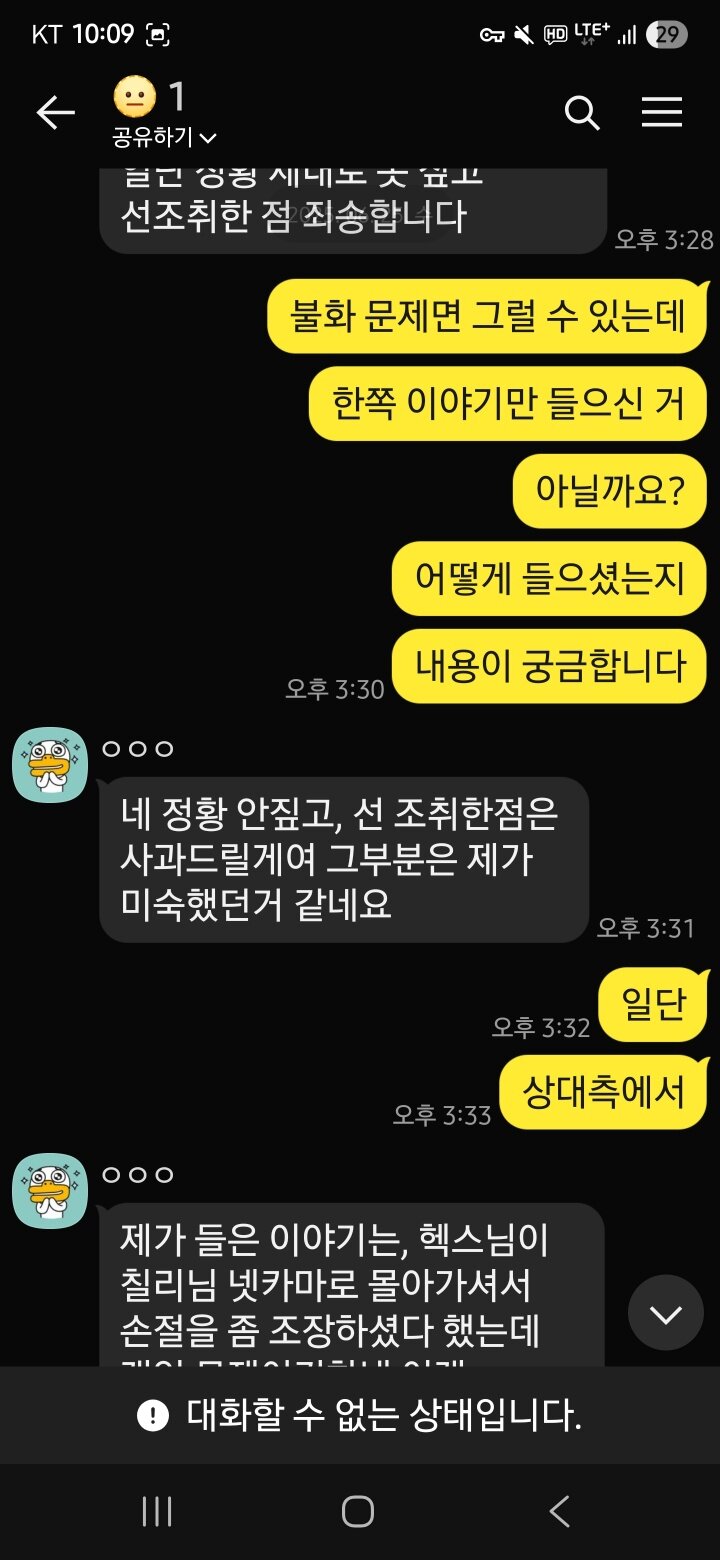The width and height of the screenshot is (720, 1560).
Task: Tap the system home button
Action: [x=358, y=1511]
